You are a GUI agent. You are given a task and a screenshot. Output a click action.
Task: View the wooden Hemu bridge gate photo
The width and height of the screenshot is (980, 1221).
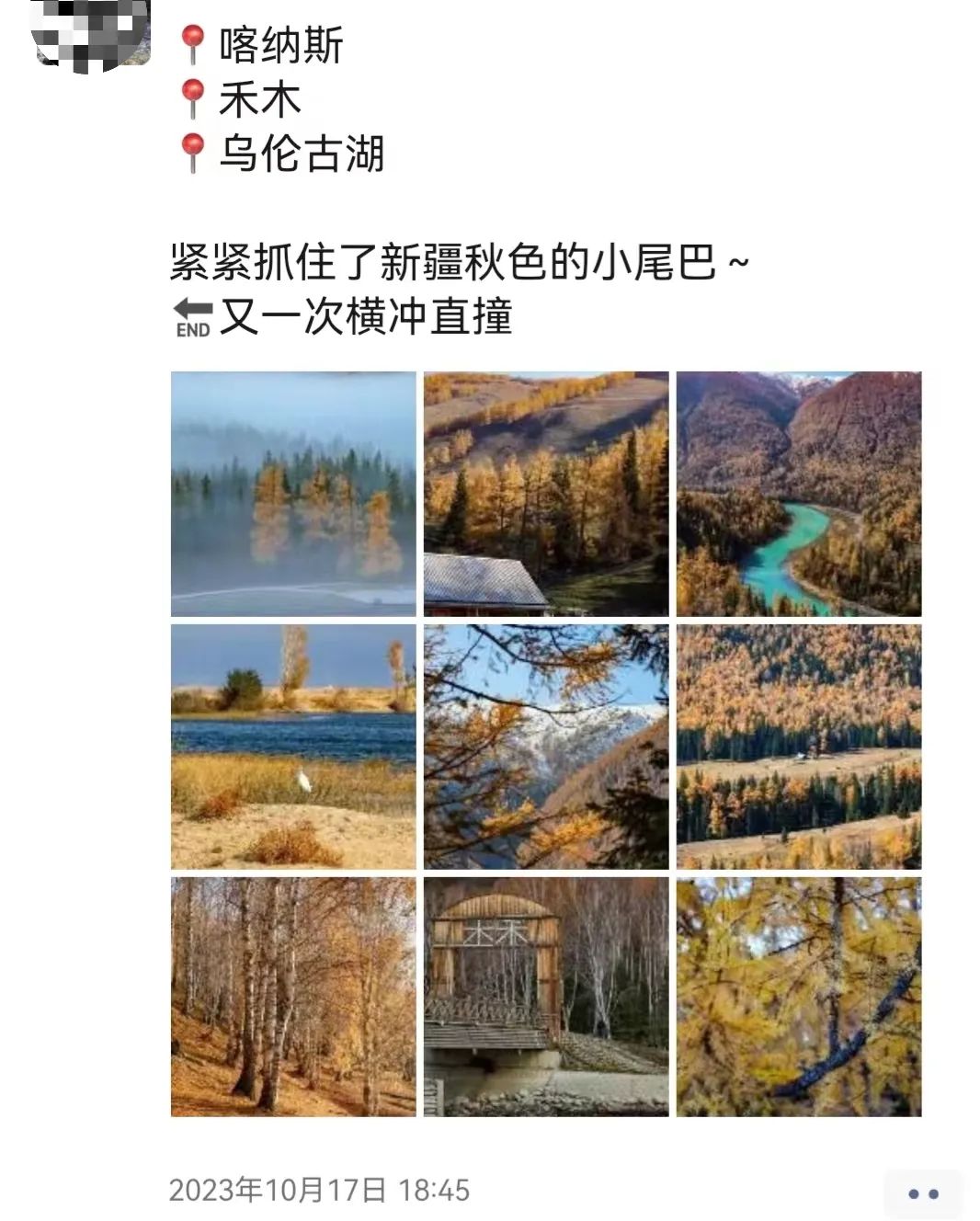[546, 997]
